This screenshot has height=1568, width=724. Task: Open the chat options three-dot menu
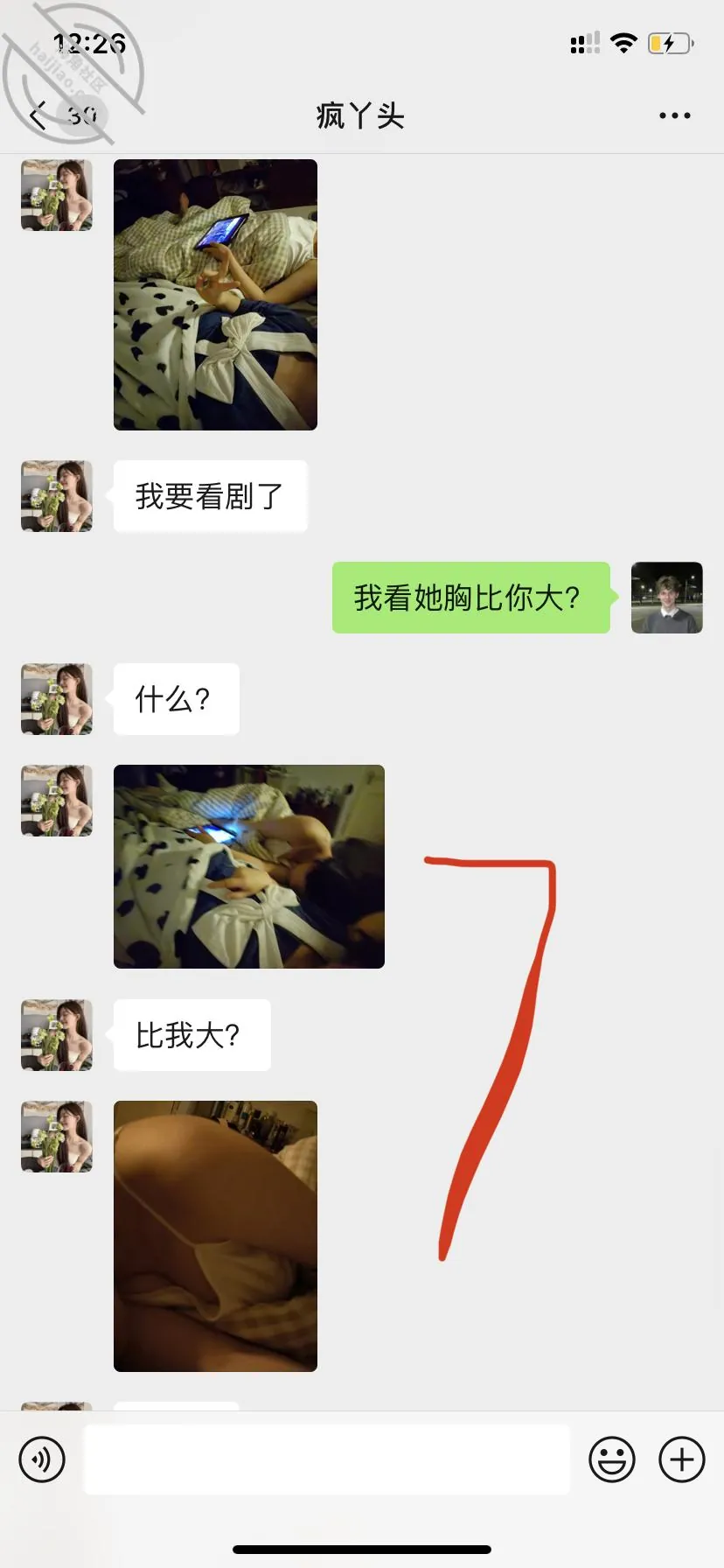[674, 115]
